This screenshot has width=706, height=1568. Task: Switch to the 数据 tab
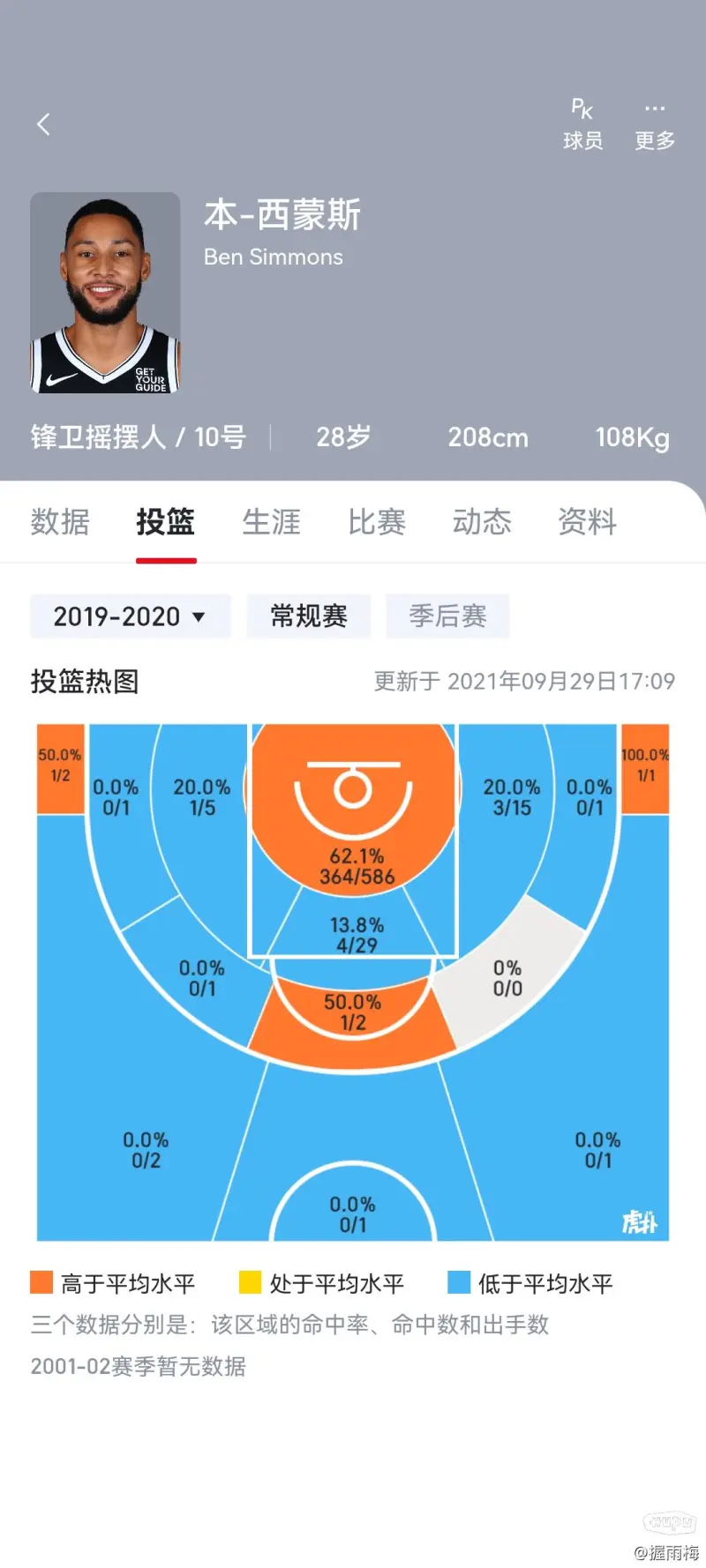click(x=60, y=522)
